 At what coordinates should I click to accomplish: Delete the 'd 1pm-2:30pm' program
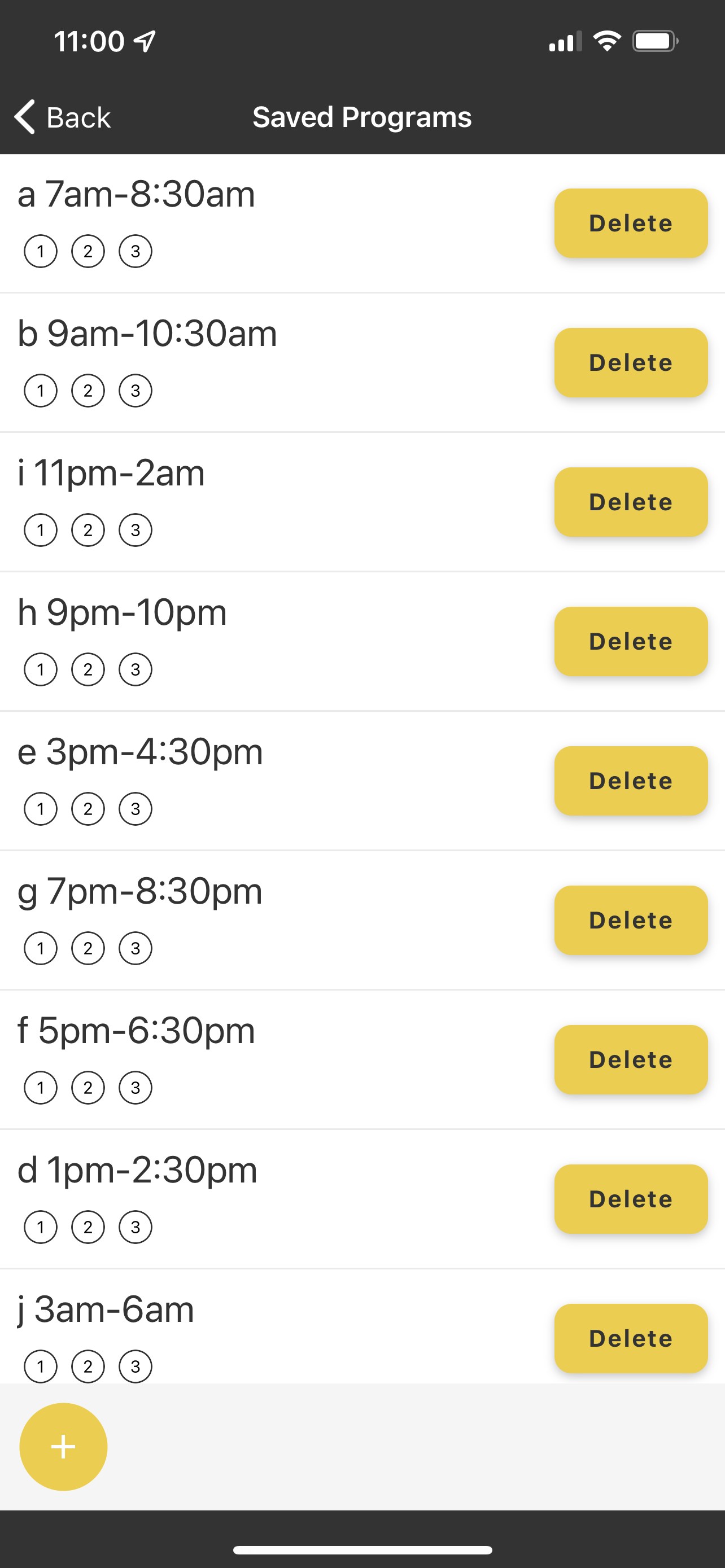click(x=631, y=1198)
